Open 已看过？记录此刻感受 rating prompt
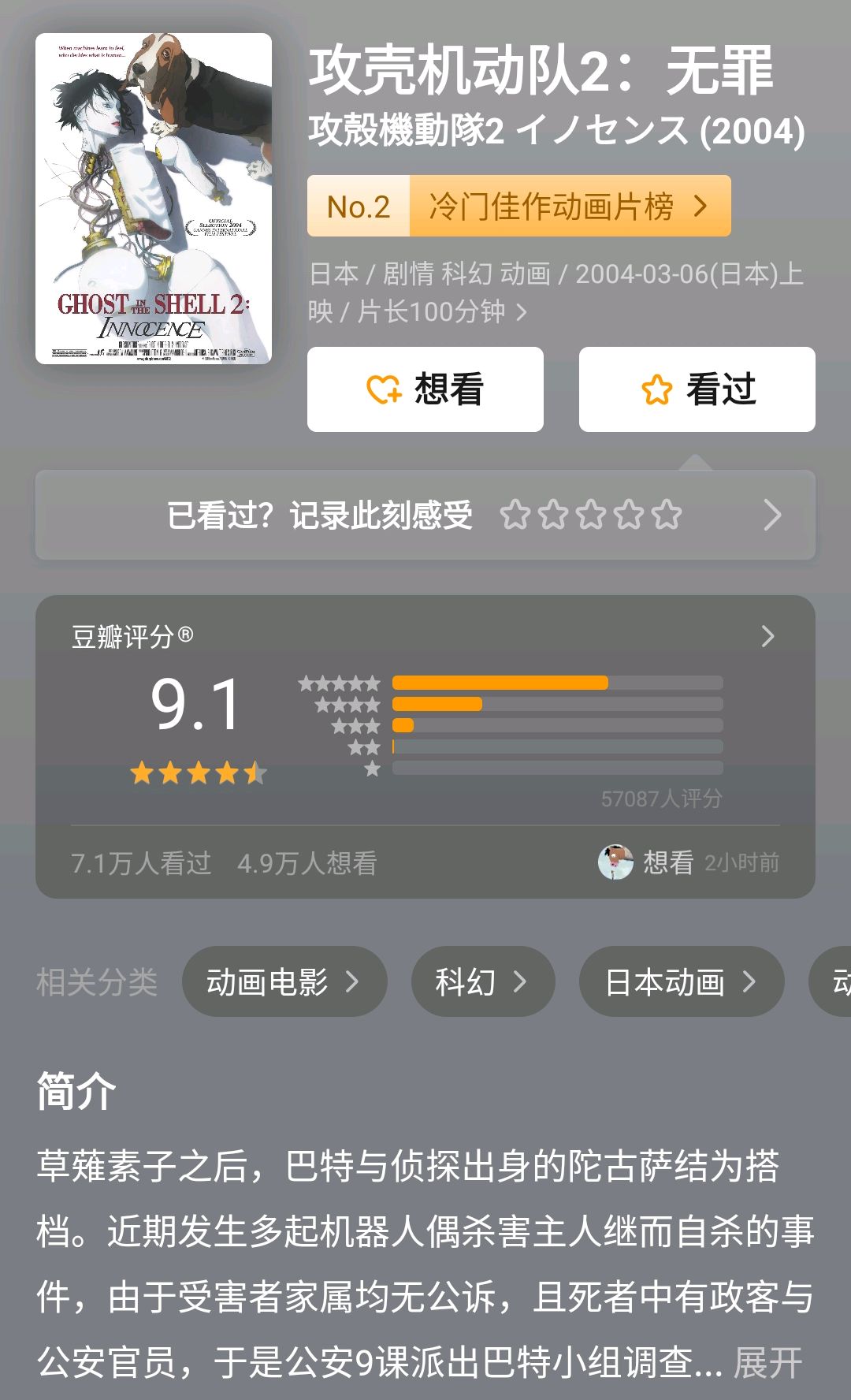Image resolution: width=851 pixels, height=1400 pixels. pyautogui.click(x=425, y=516)
